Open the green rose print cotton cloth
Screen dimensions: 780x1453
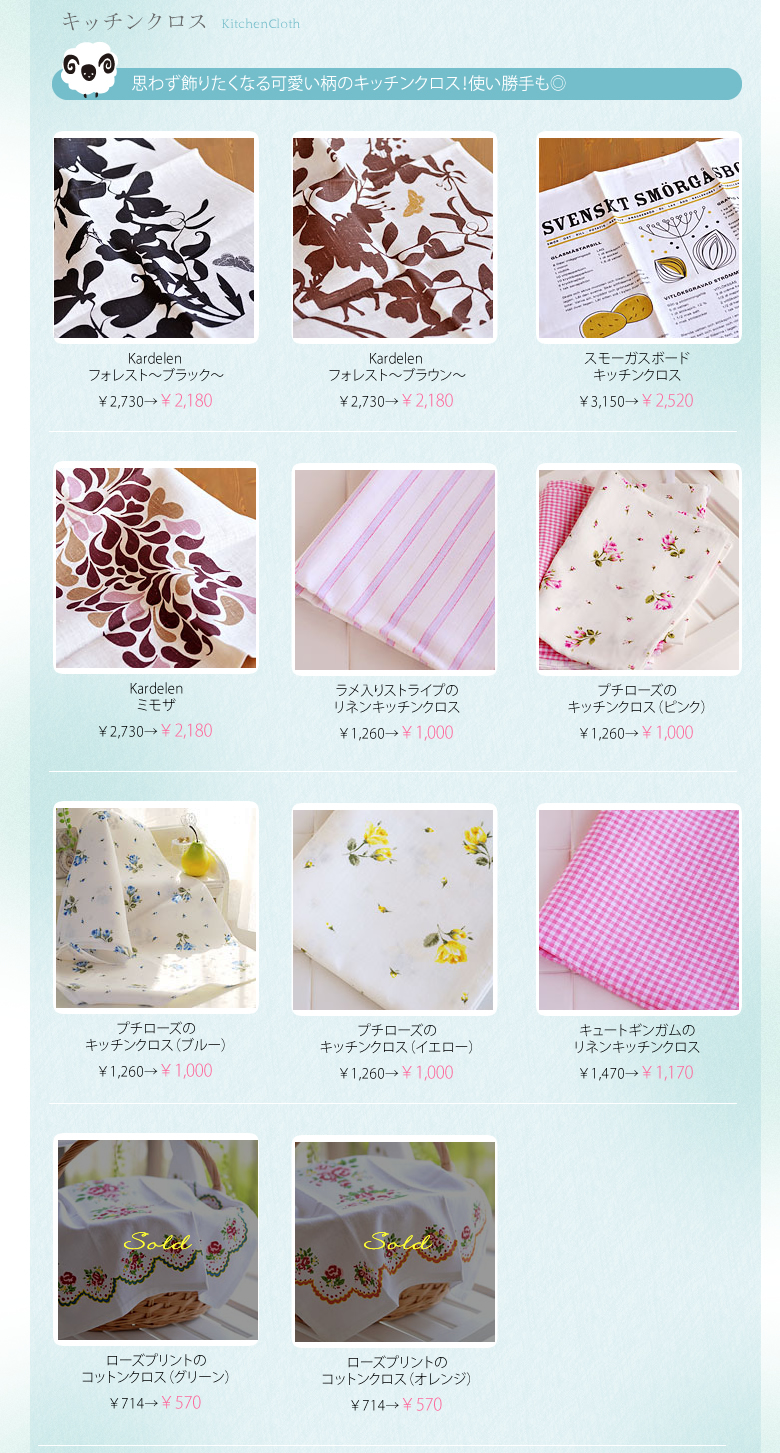pos(155,1240)
